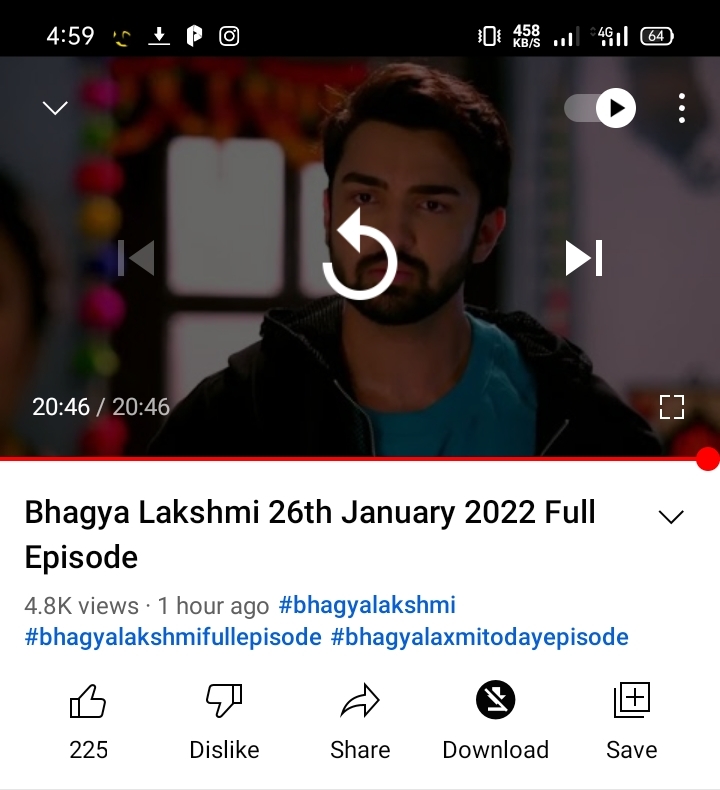This screenshot has height=790, width=720.
Task: Save the video to a playlist
Action: point(631,702)
